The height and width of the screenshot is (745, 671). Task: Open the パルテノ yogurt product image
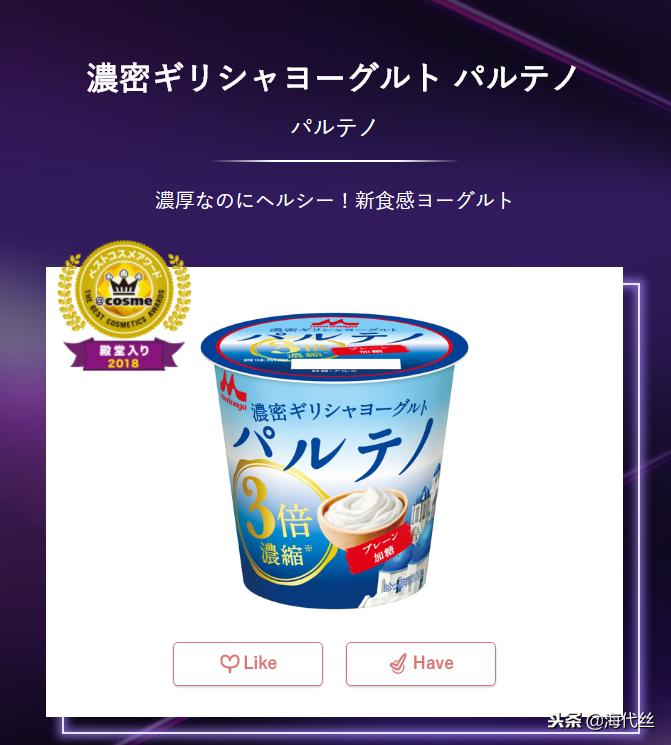(334, 460)
